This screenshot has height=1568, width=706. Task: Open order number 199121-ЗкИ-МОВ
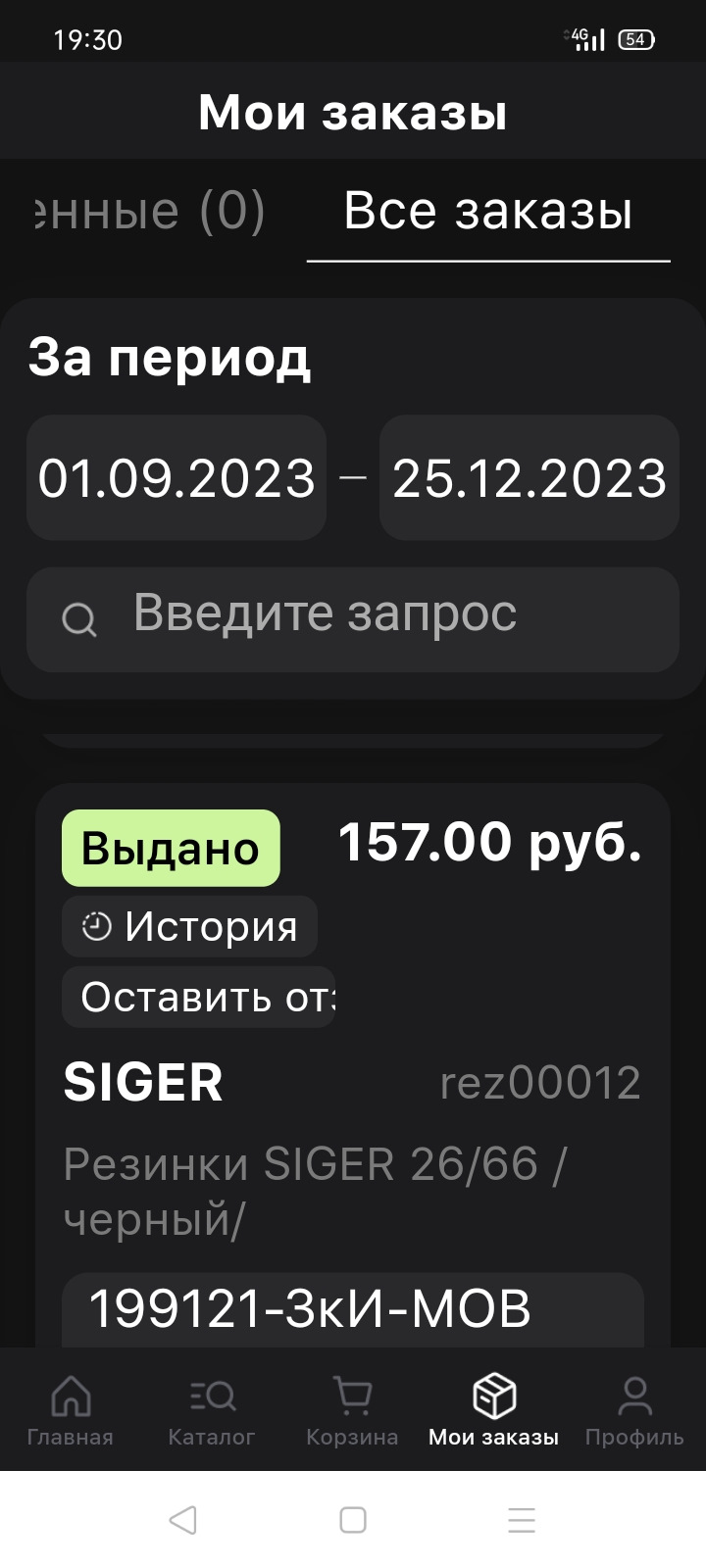pos(353,1309)
